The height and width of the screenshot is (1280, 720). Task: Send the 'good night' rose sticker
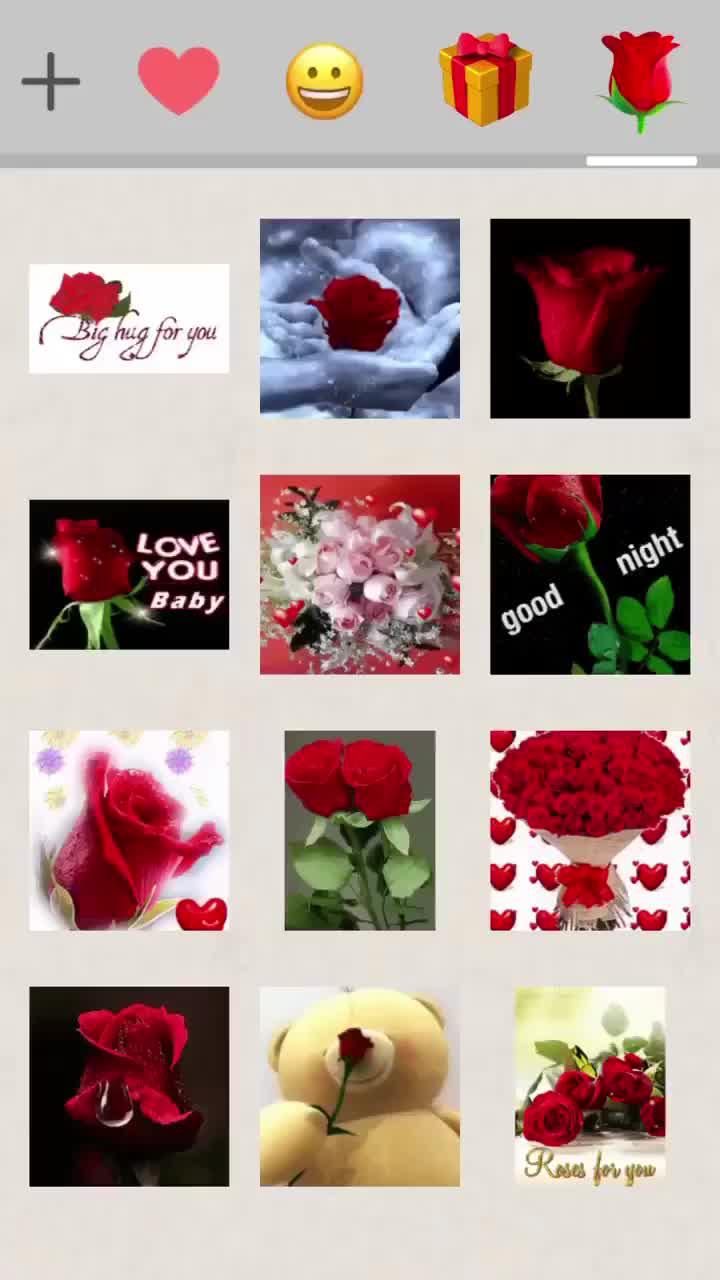tap(590, 574)
